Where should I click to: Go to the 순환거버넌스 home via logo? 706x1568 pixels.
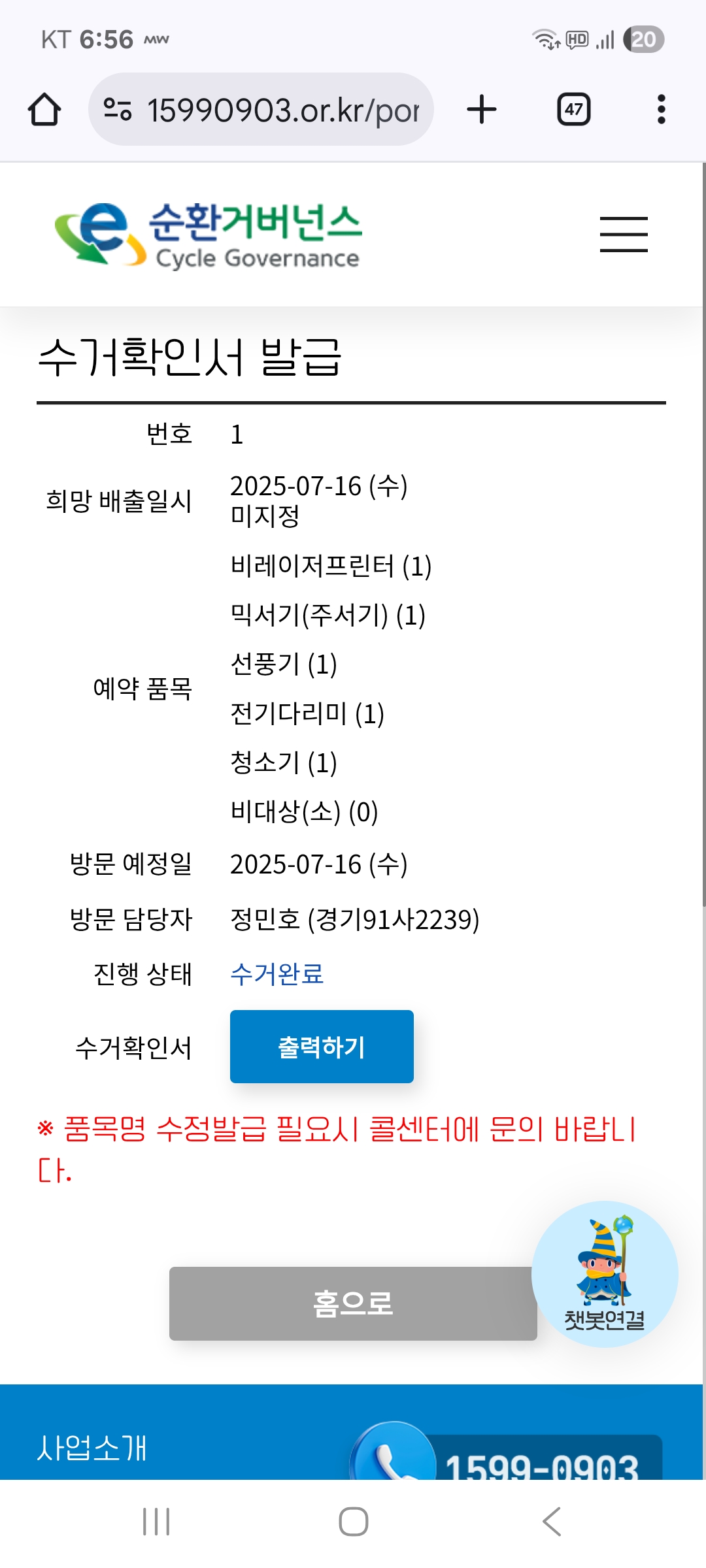208,235
